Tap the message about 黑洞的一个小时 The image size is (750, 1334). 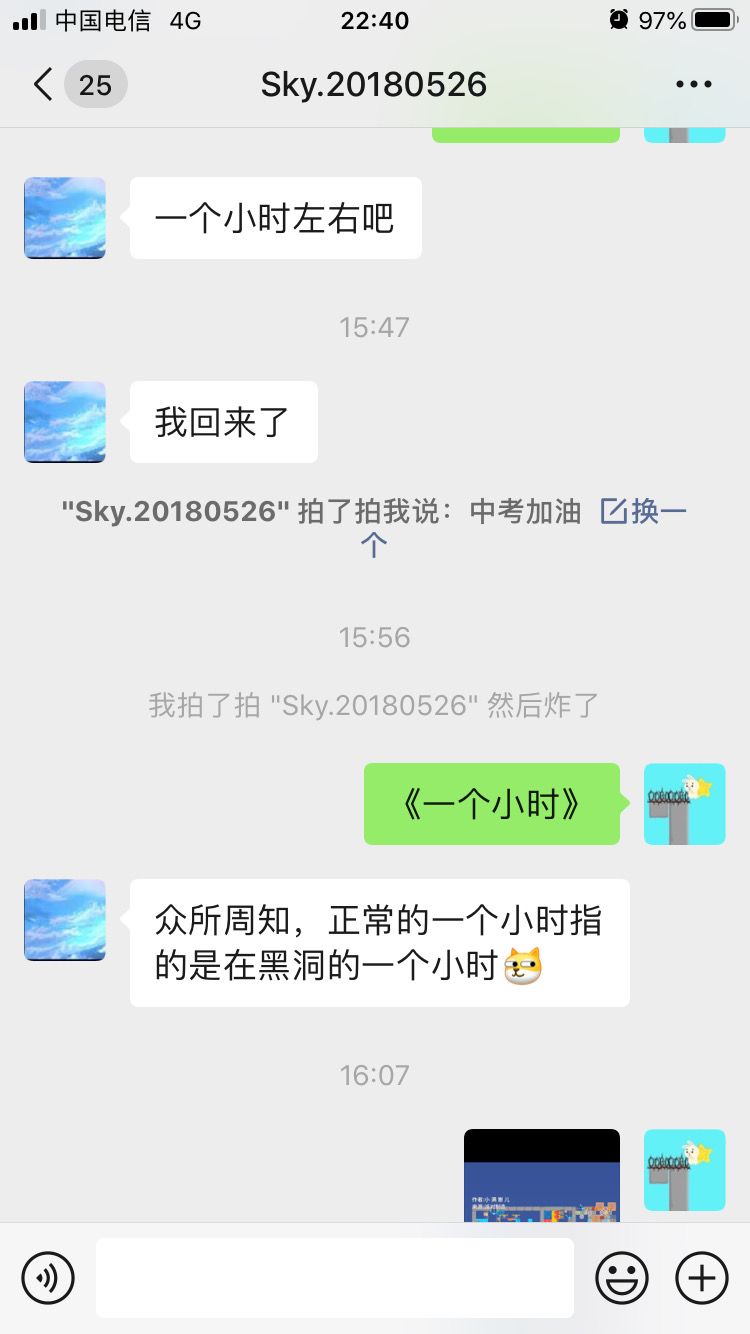[x=378, y=941]
